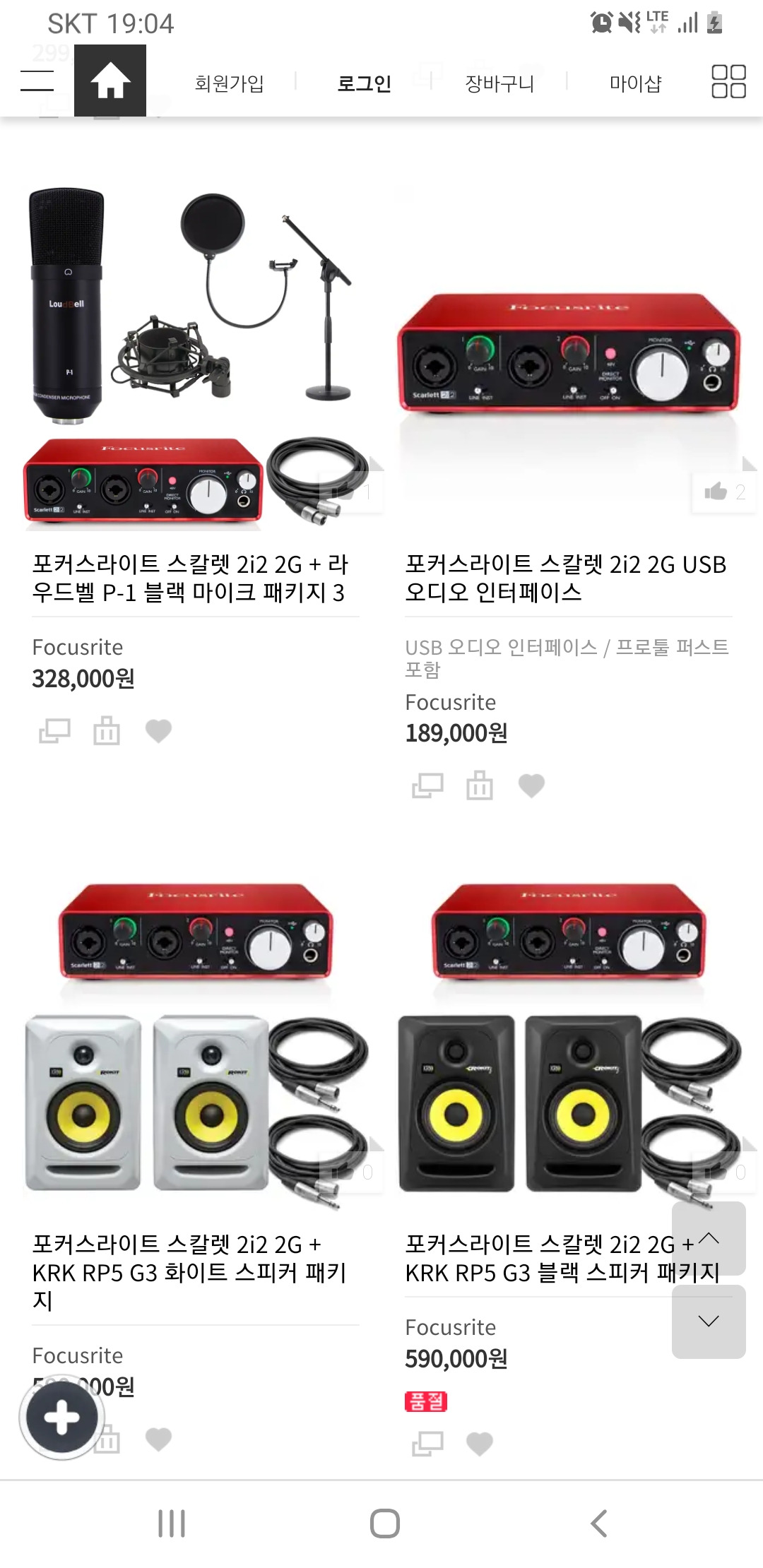This screenshot has width=763, height=1568.
Task: Open the grid category menu icon
Action: pyautogui.click(x=728, y=81)
